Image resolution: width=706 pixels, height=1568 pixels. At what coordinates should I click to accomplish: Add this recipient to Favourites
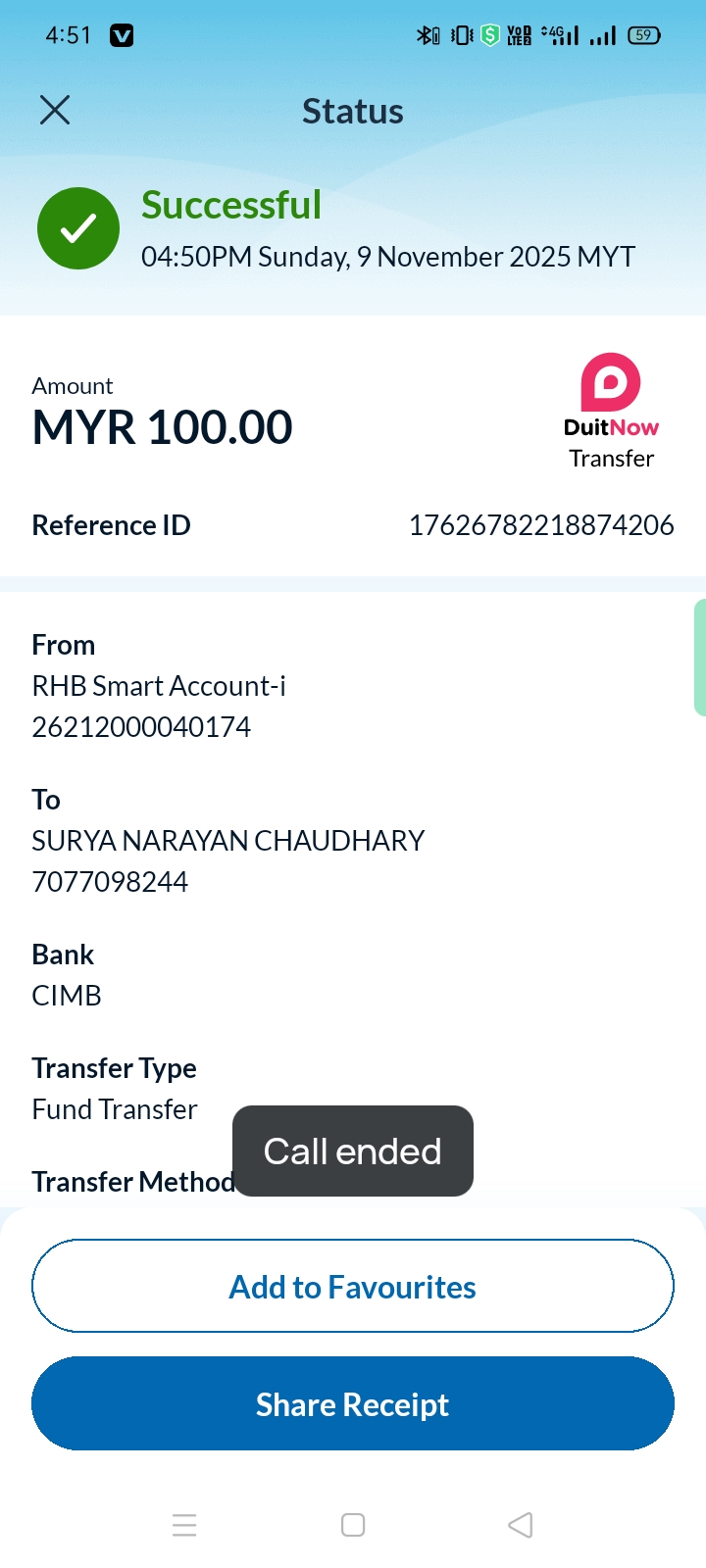(x=353, y=1286)
